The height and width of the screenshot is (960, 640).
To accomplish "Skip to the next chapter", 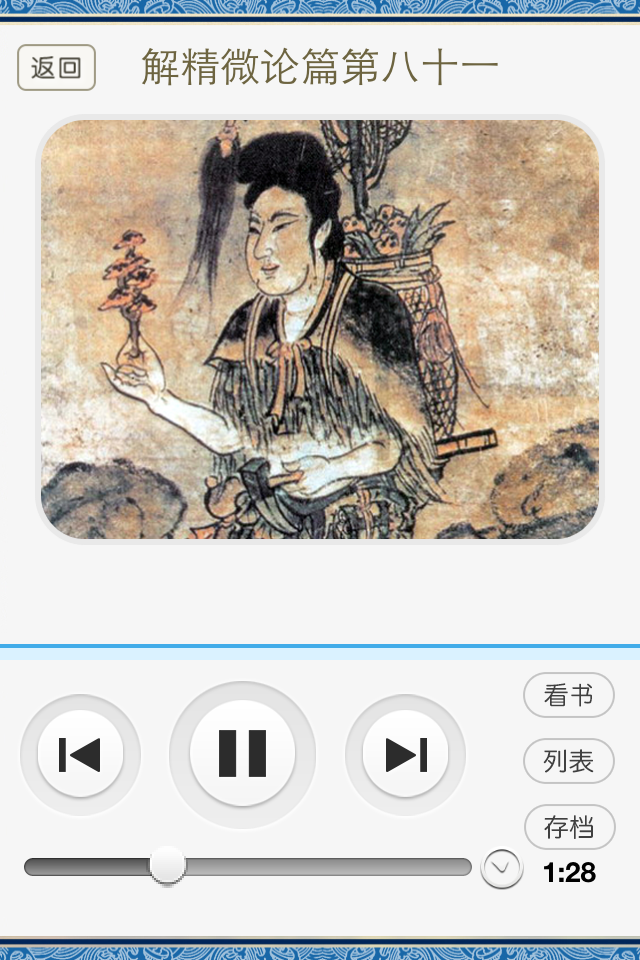I will tap(405, 755).
